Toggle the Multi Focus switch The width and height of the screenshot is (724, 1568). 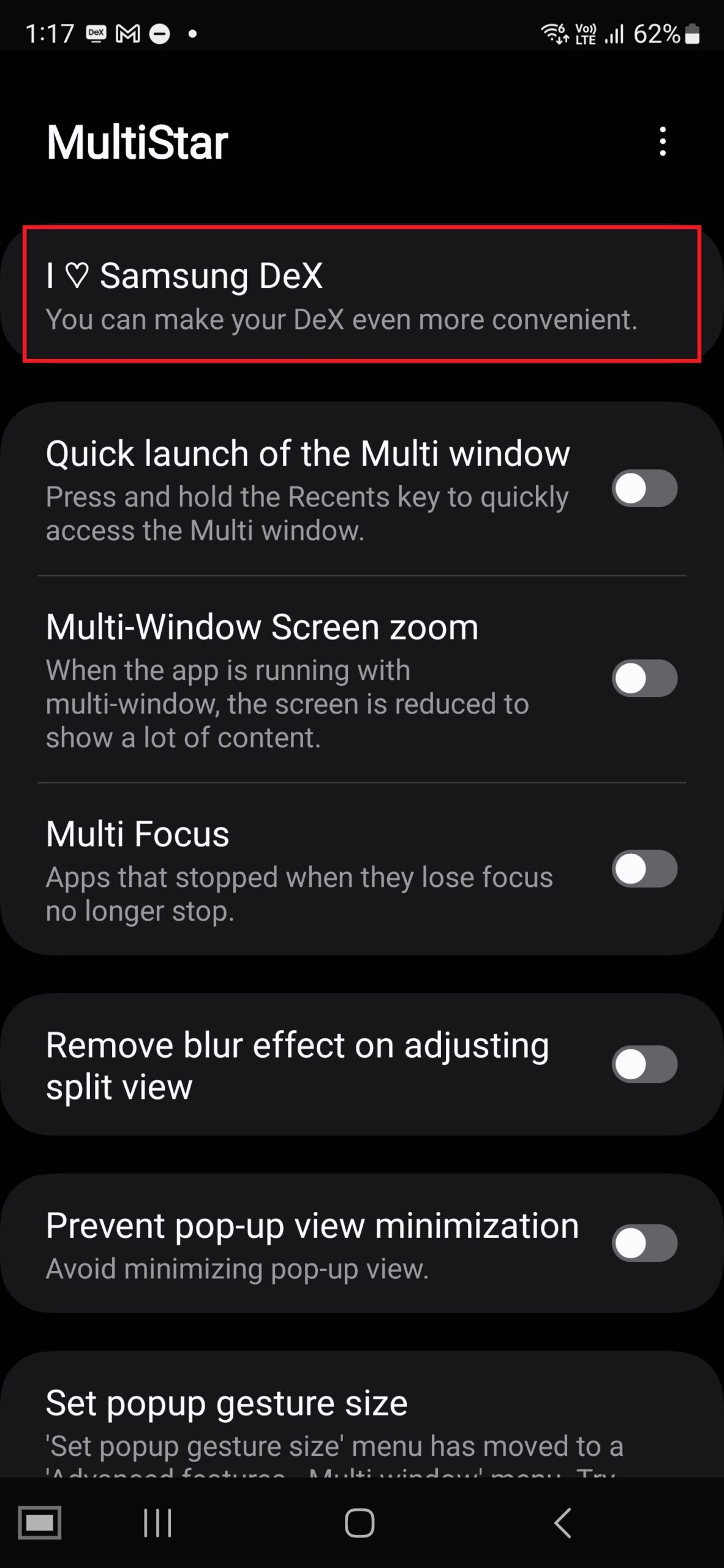(x=644, y=869)
